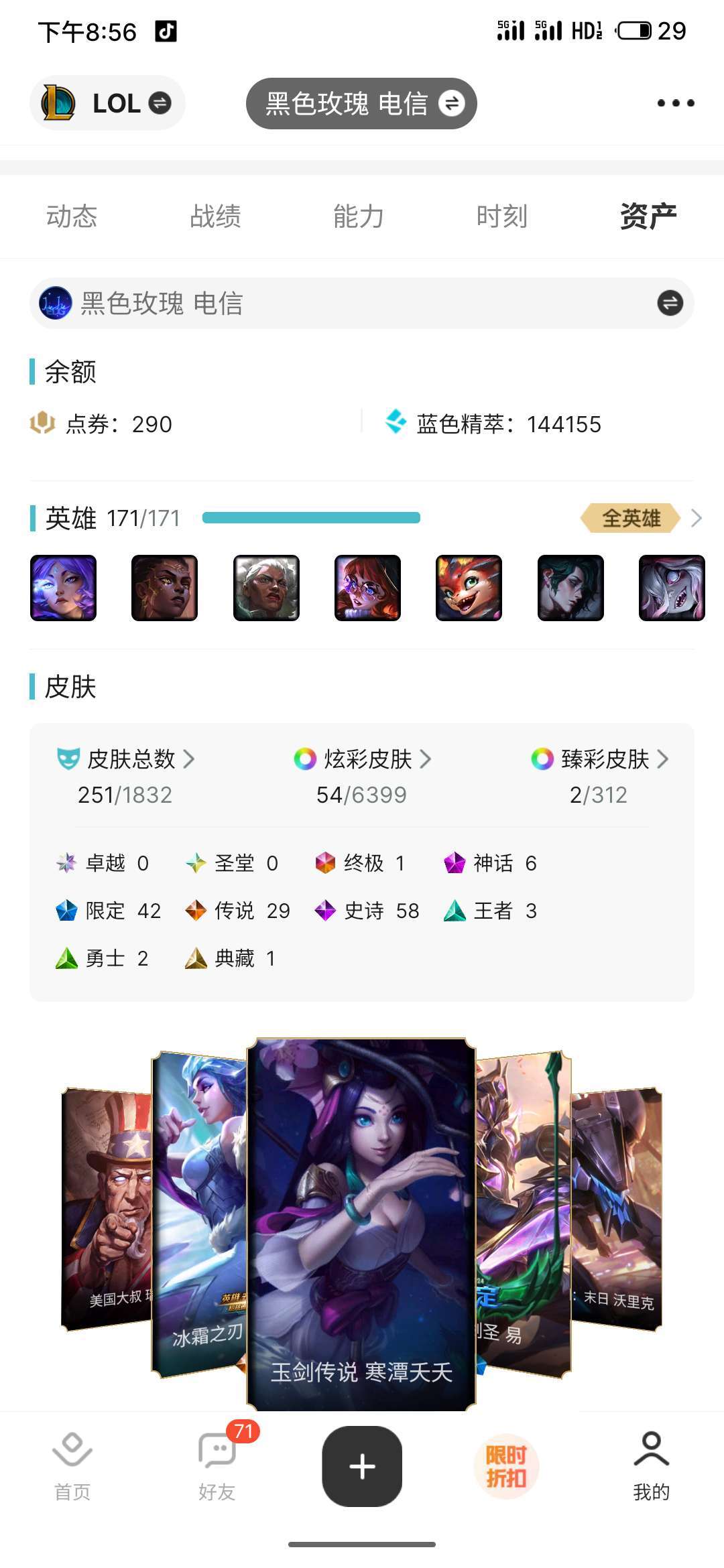Image resolution: width=724 pixels, height=1568 pixels.
Task: Switch server via 黑色玫瑰 电信 pill at top
Action: [361, 103]
